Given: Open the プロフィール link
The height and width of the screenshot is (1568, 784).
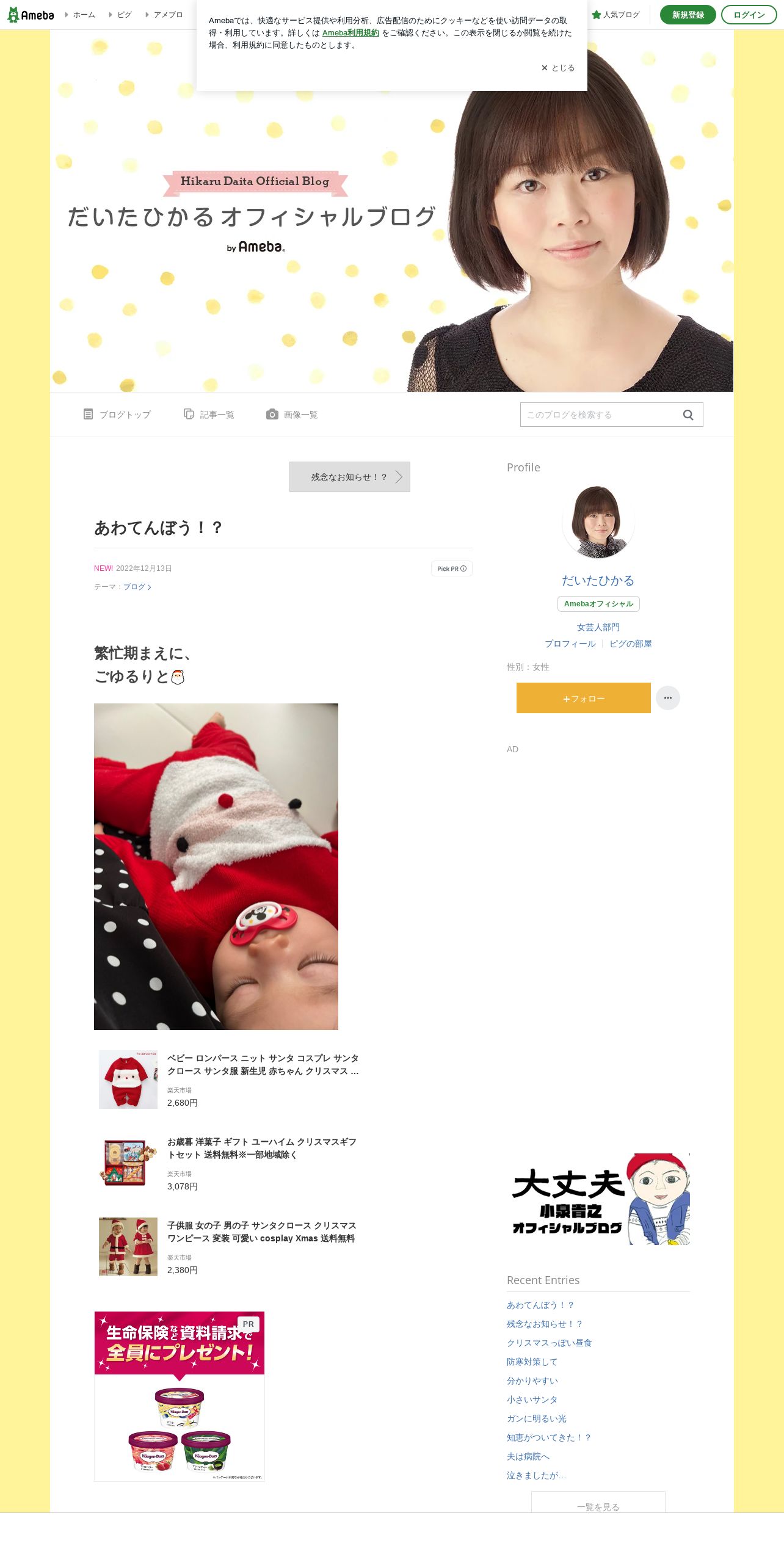Looking at the screenshot, I should click(x=570, y=644).
